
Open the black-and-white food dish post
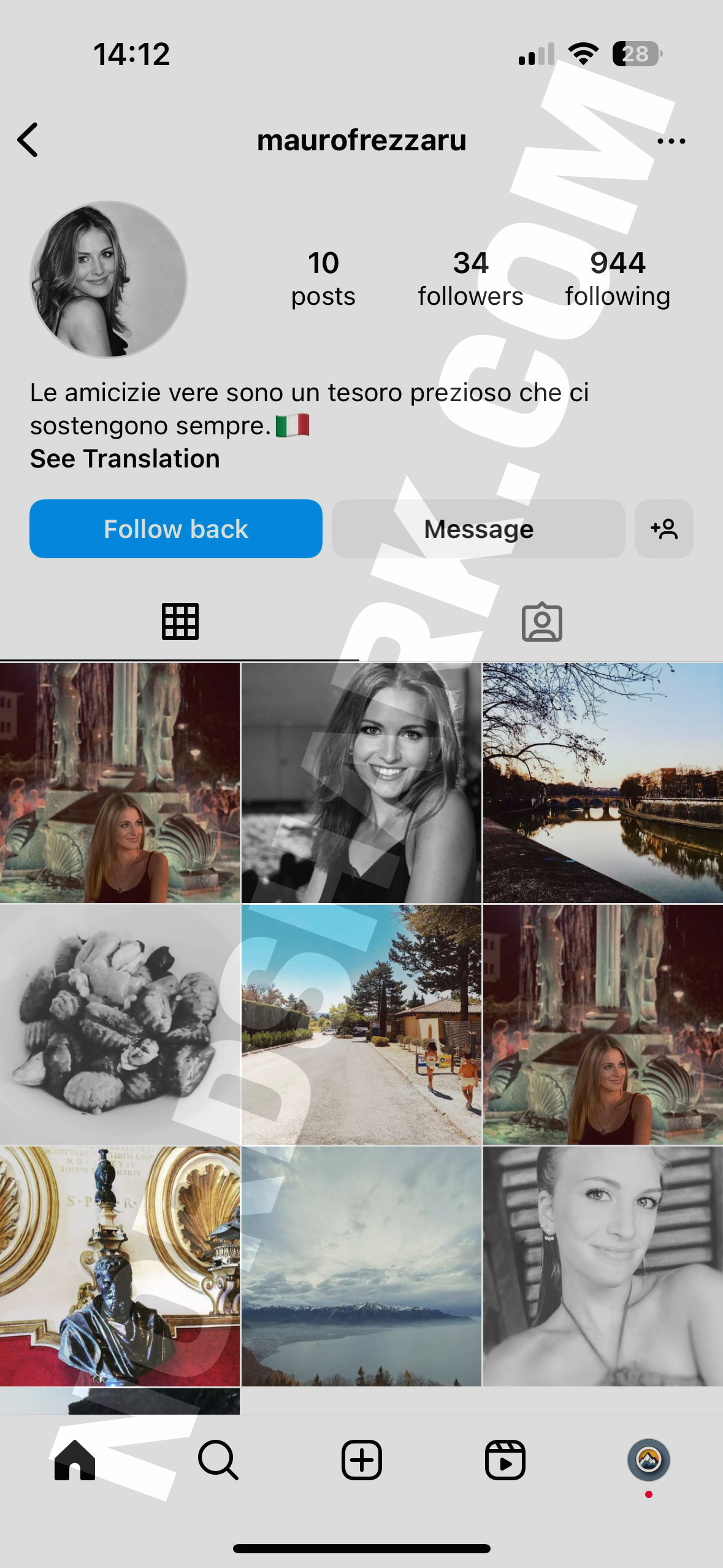click(120, 1024)
